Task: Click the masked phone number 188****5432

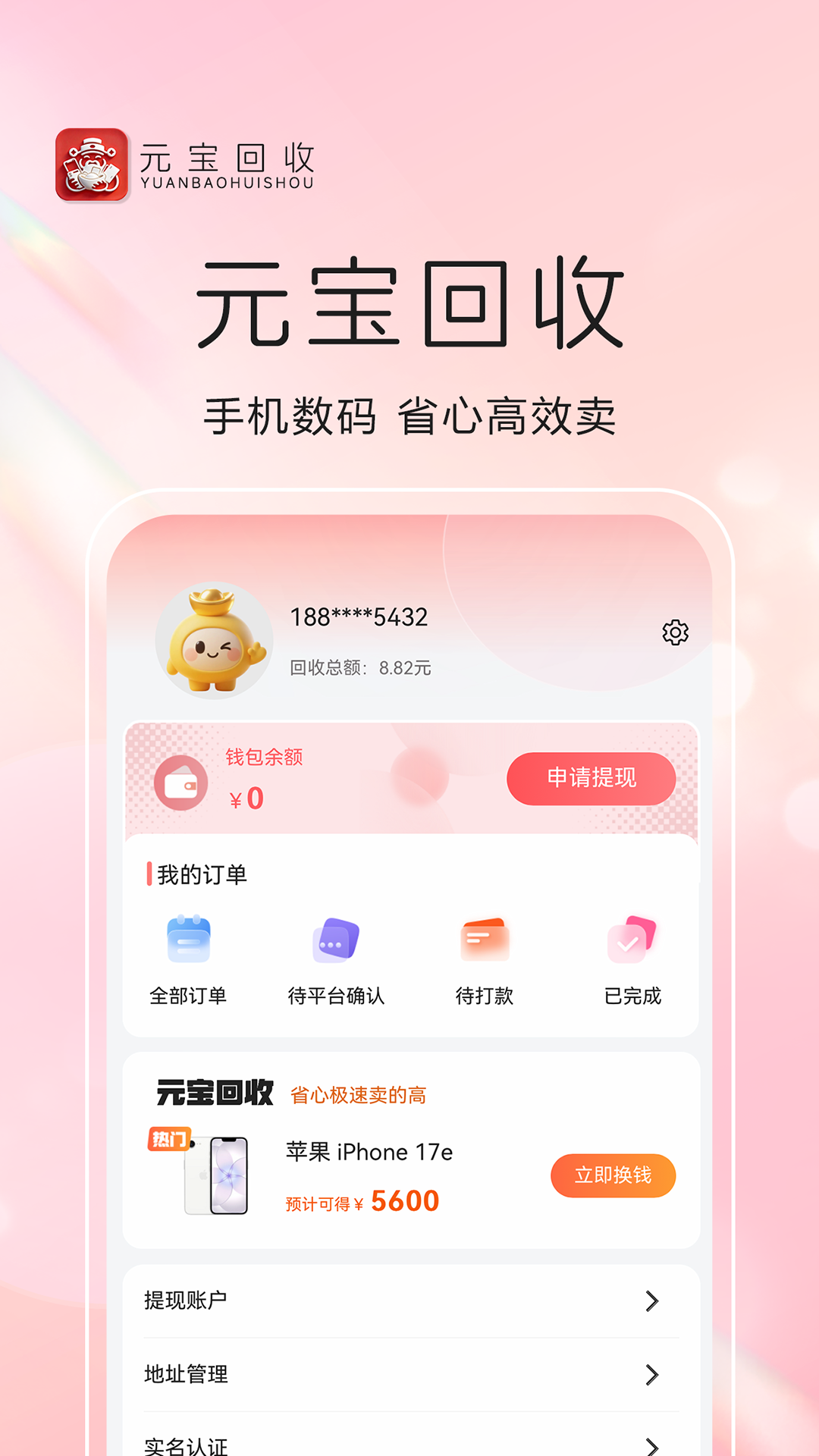Action: click(x=357, y=617)
